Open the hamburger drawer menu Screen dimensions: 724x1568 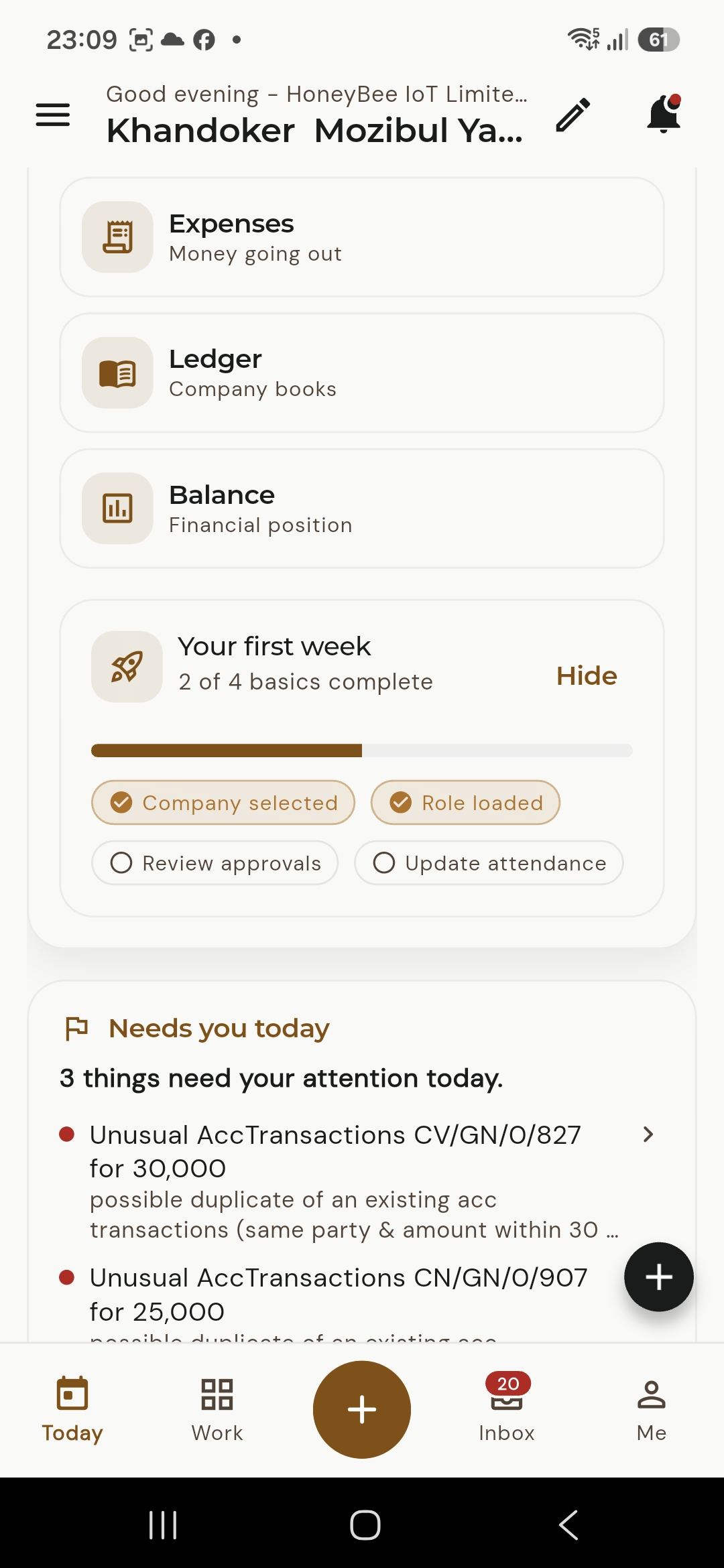point(53,115)
